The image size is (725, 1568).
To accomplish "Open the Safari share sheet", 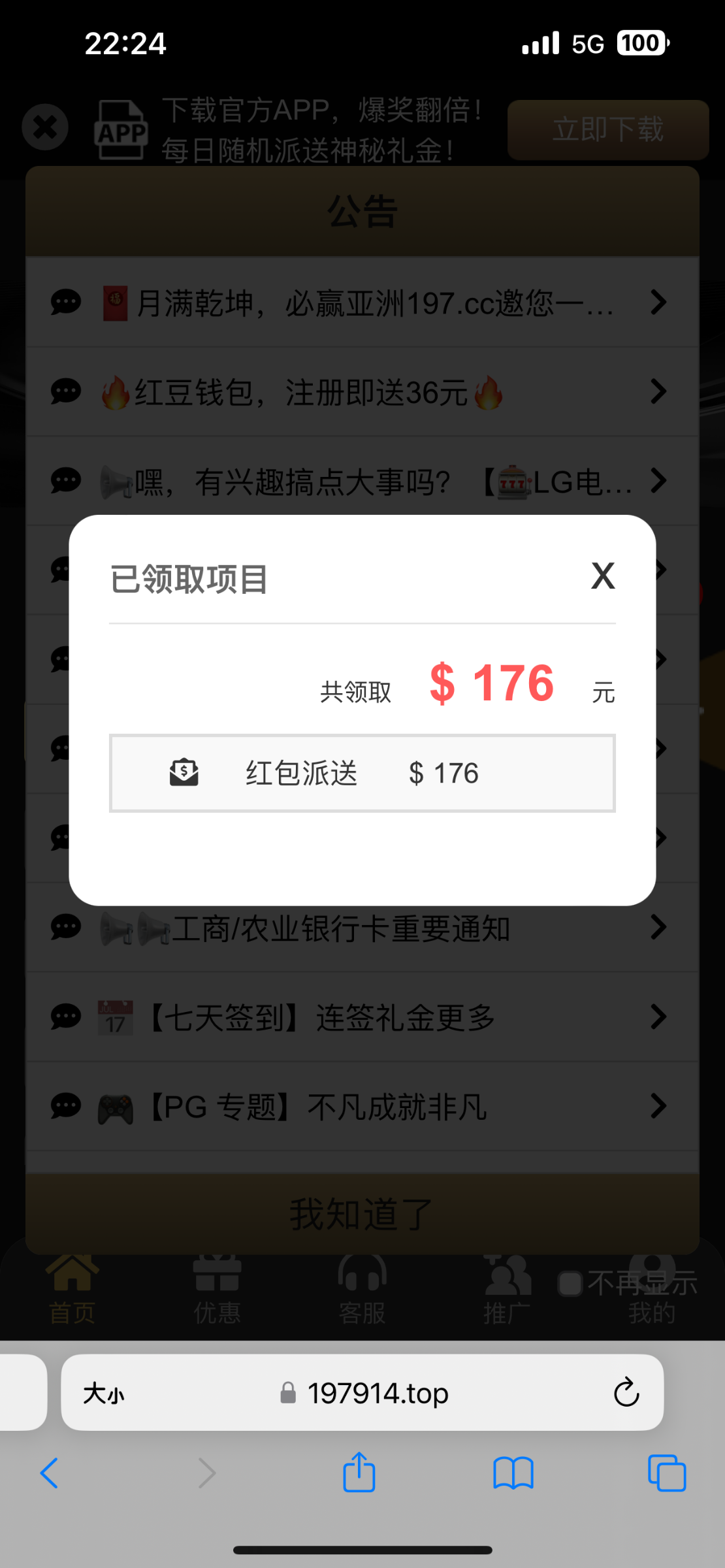I will pos(359,1473).
